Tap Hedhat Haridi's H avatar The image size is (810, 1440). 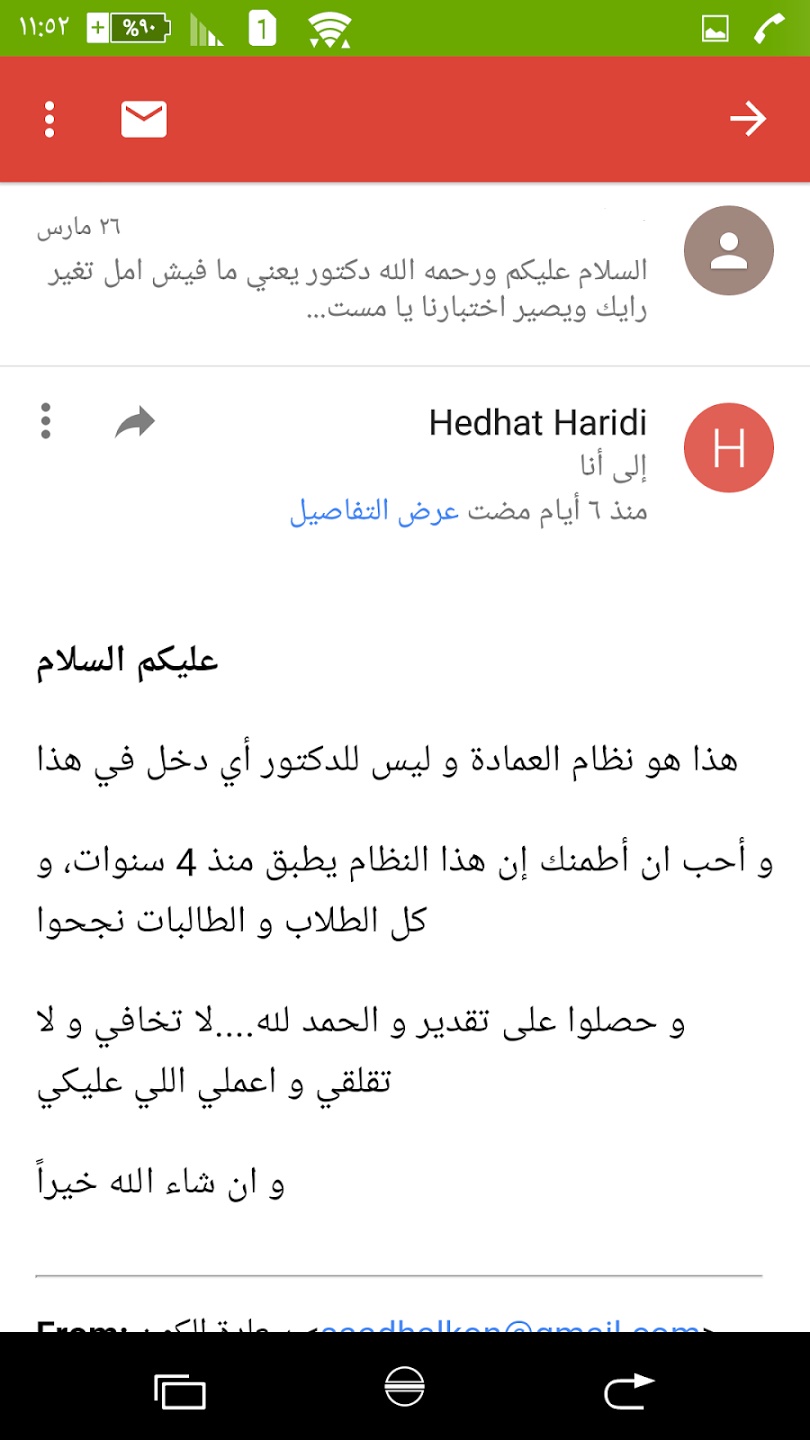728,449
